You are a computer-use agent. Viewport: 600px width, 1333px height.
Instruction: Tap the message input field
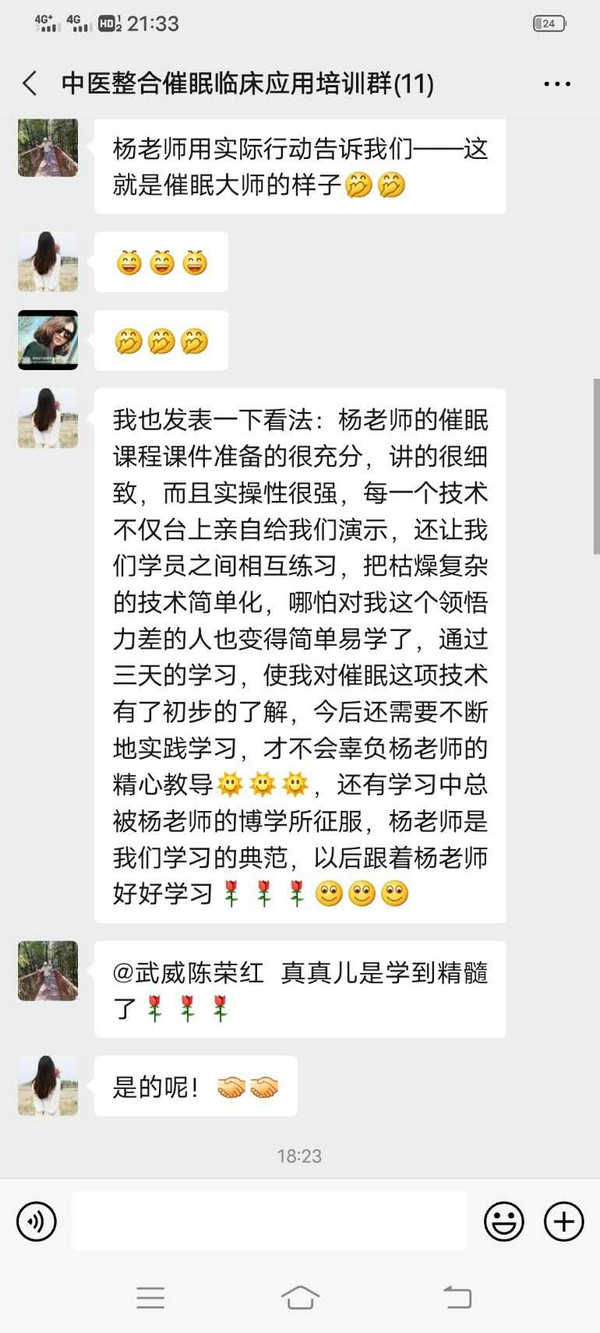(x=269, y=1221)
